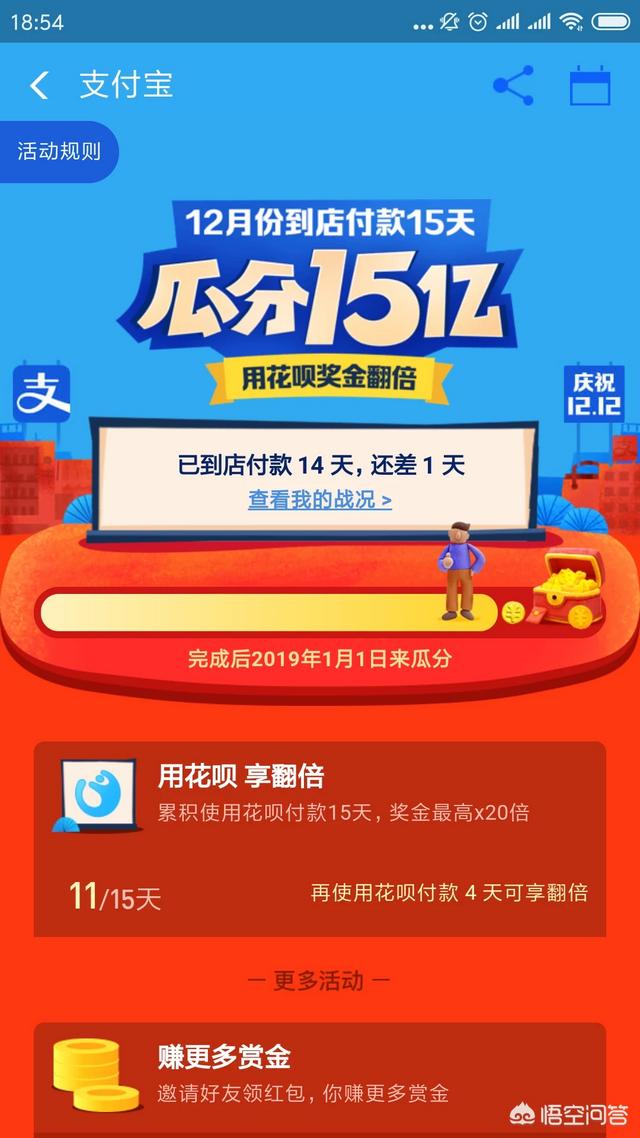Open the 查看我的战况 link
The image size is (640, 1138).
click(320, 500)
